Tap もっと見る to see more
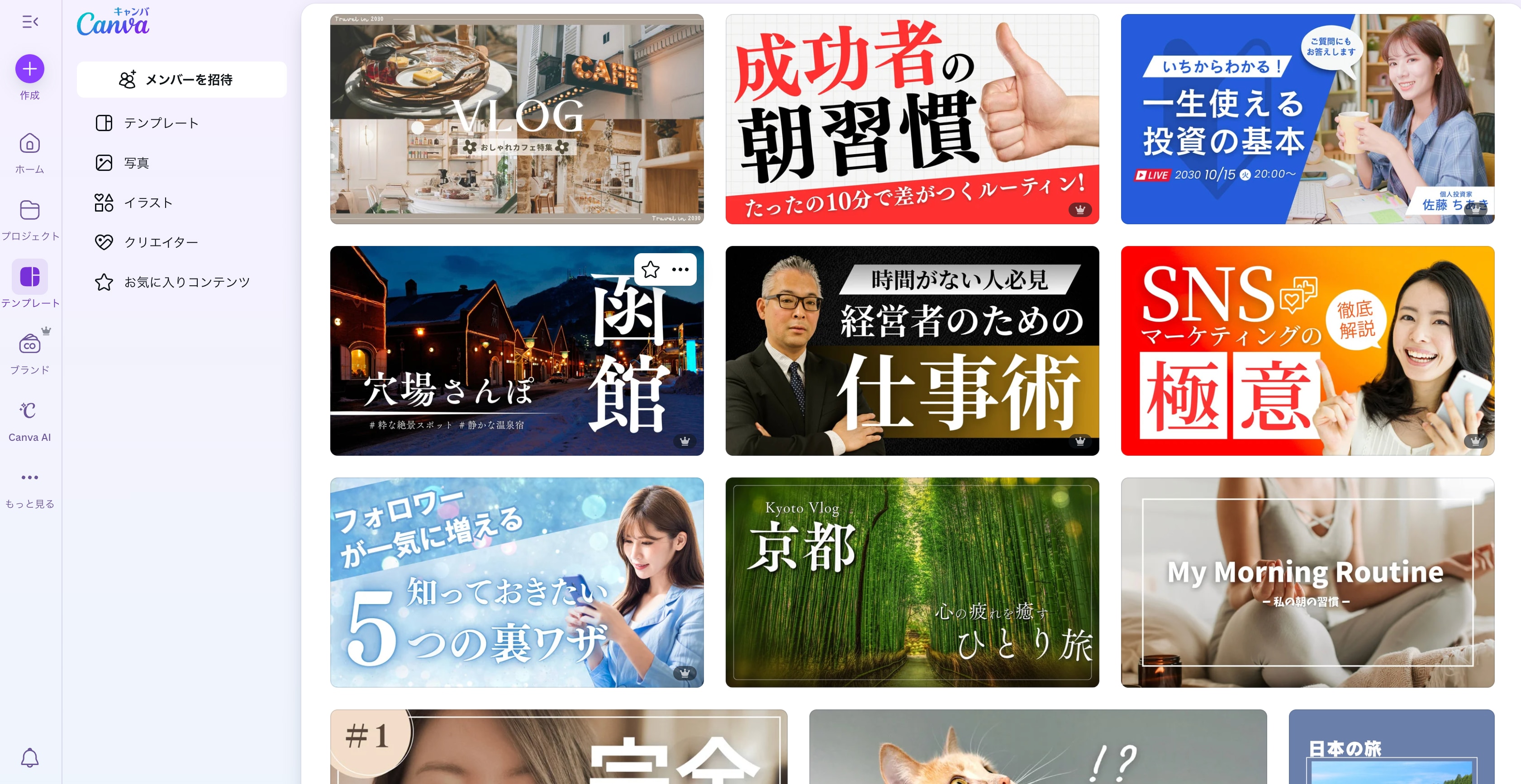 pyautogui.click(x=29, y=486)
